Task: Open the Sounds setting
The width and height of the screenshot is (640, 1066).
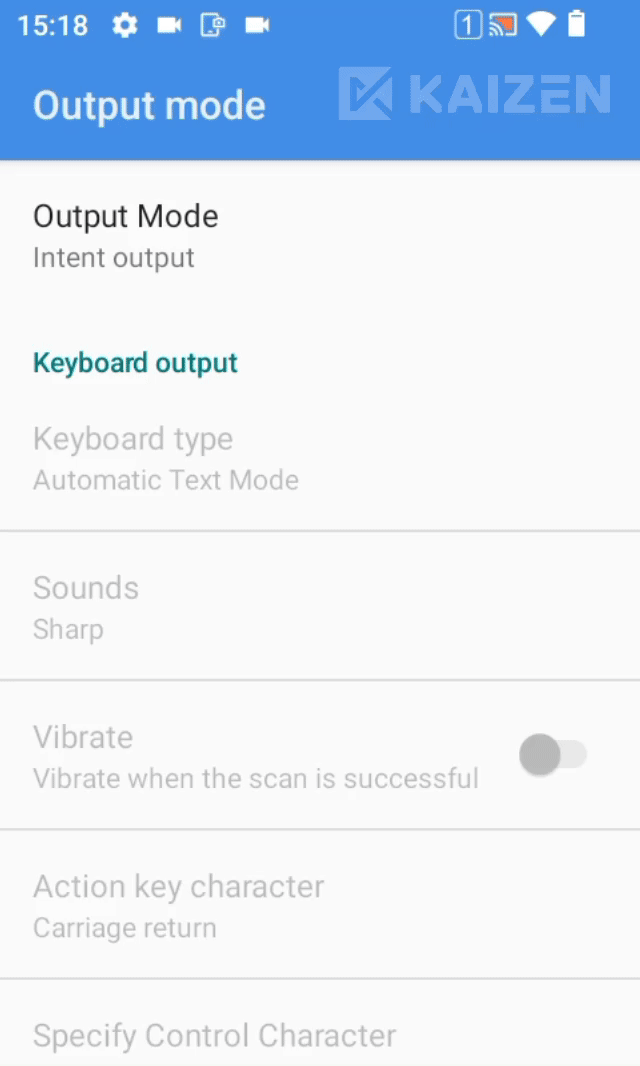Action: tap(320, 606)
